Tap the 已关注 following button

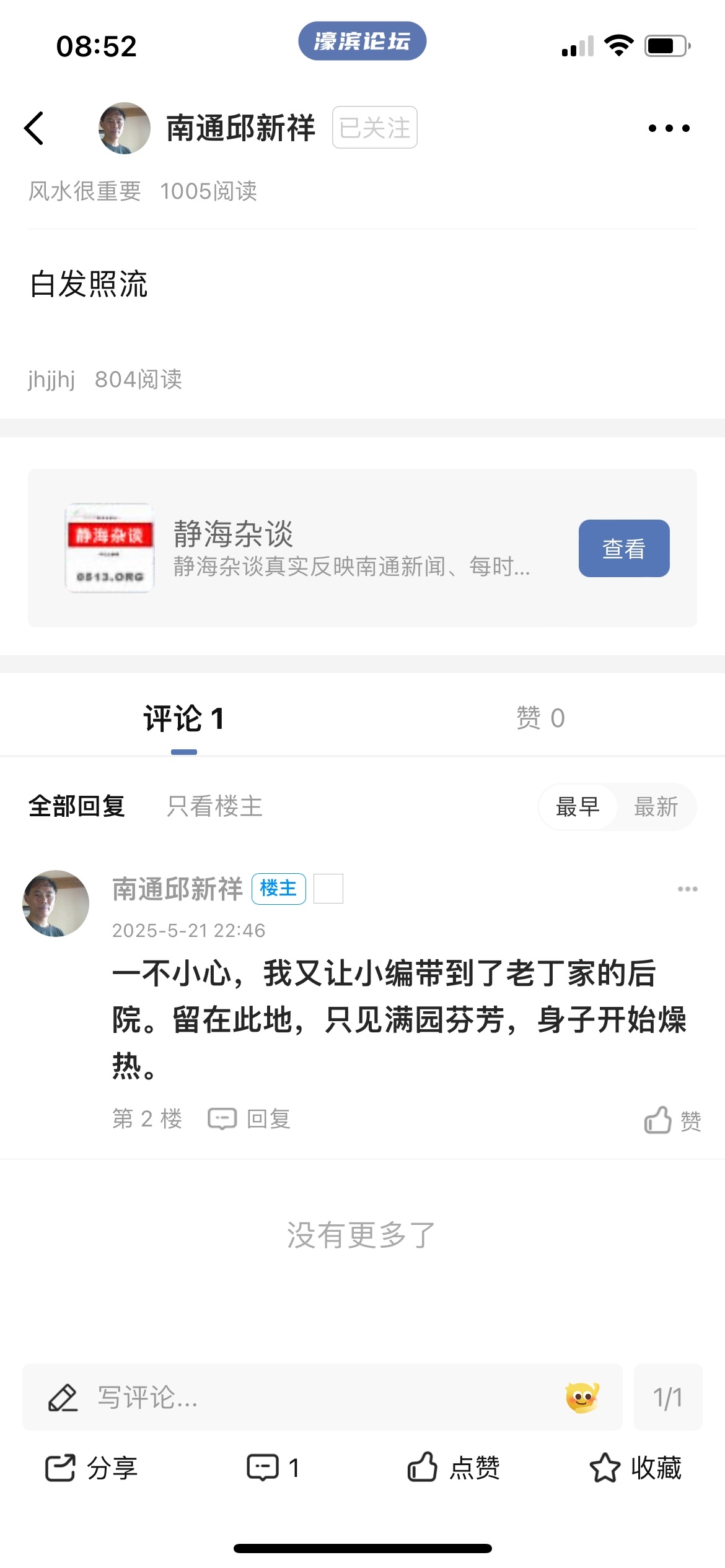pyautogui.click(x=374, y=128)
